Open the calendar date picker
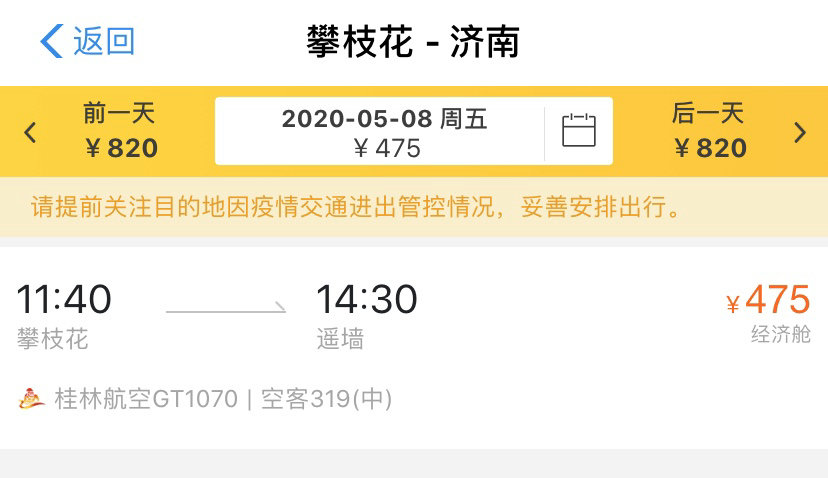The height and width of the screenshot is (478, 828). click(x=578, y=131)
